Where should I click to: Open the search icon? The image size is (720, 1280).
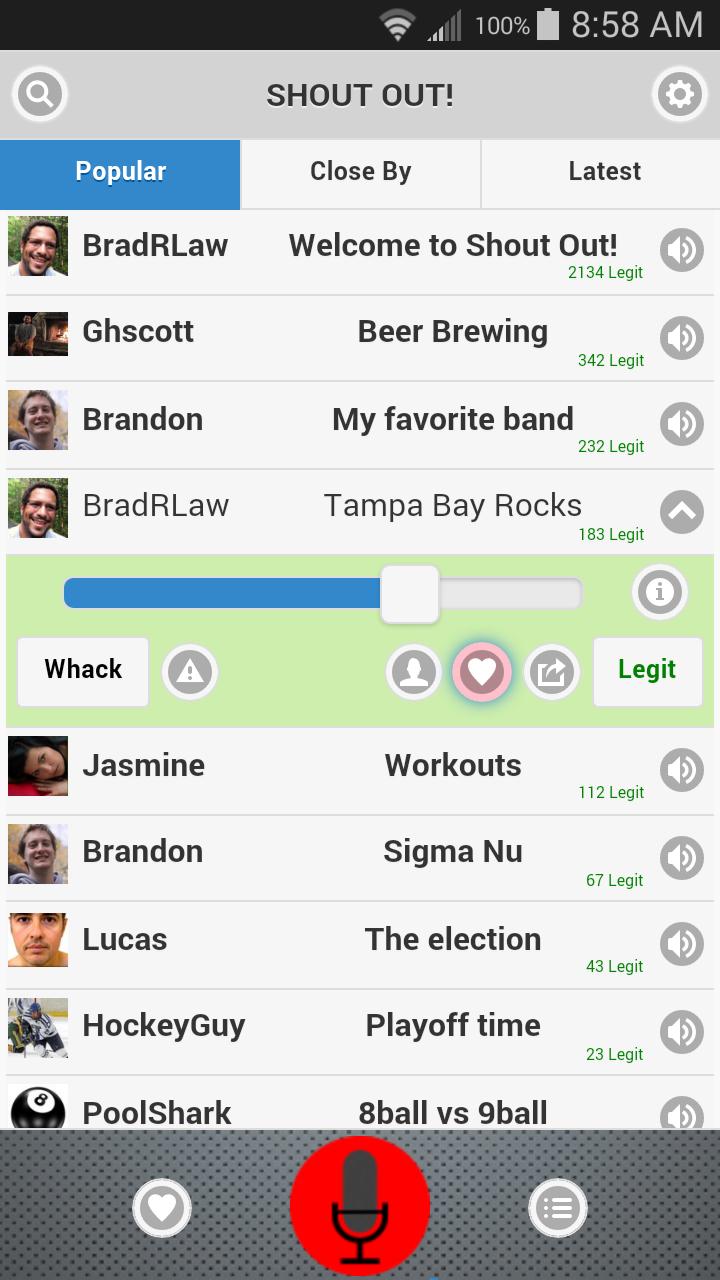[x=40, y=95]
